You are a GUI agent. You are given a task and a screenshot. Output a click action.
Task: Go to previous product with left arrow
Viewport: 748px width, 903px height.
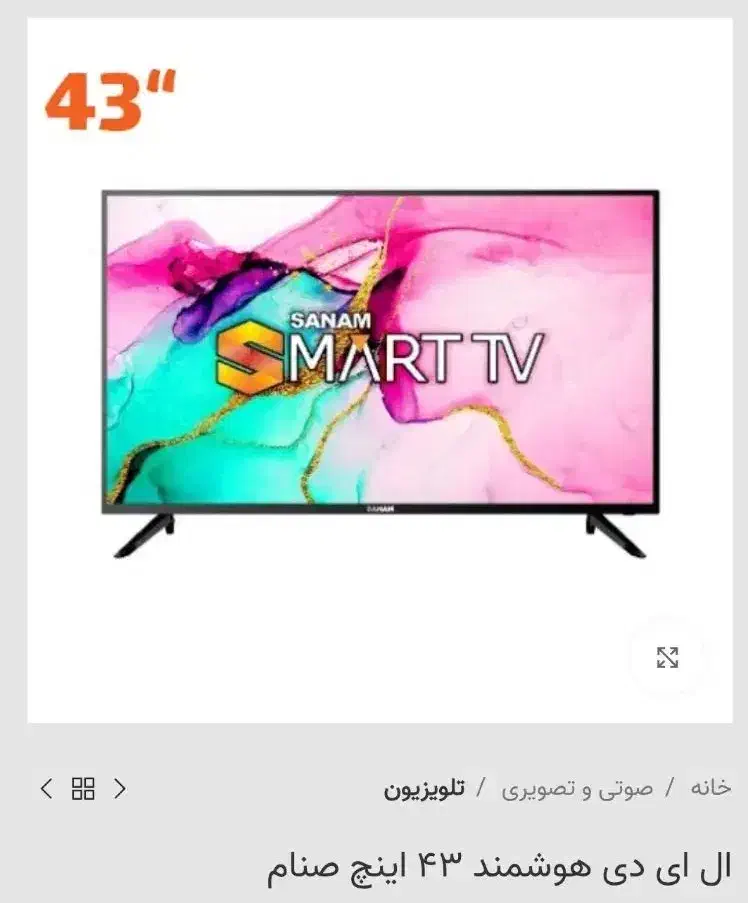[x=46, y=788]
